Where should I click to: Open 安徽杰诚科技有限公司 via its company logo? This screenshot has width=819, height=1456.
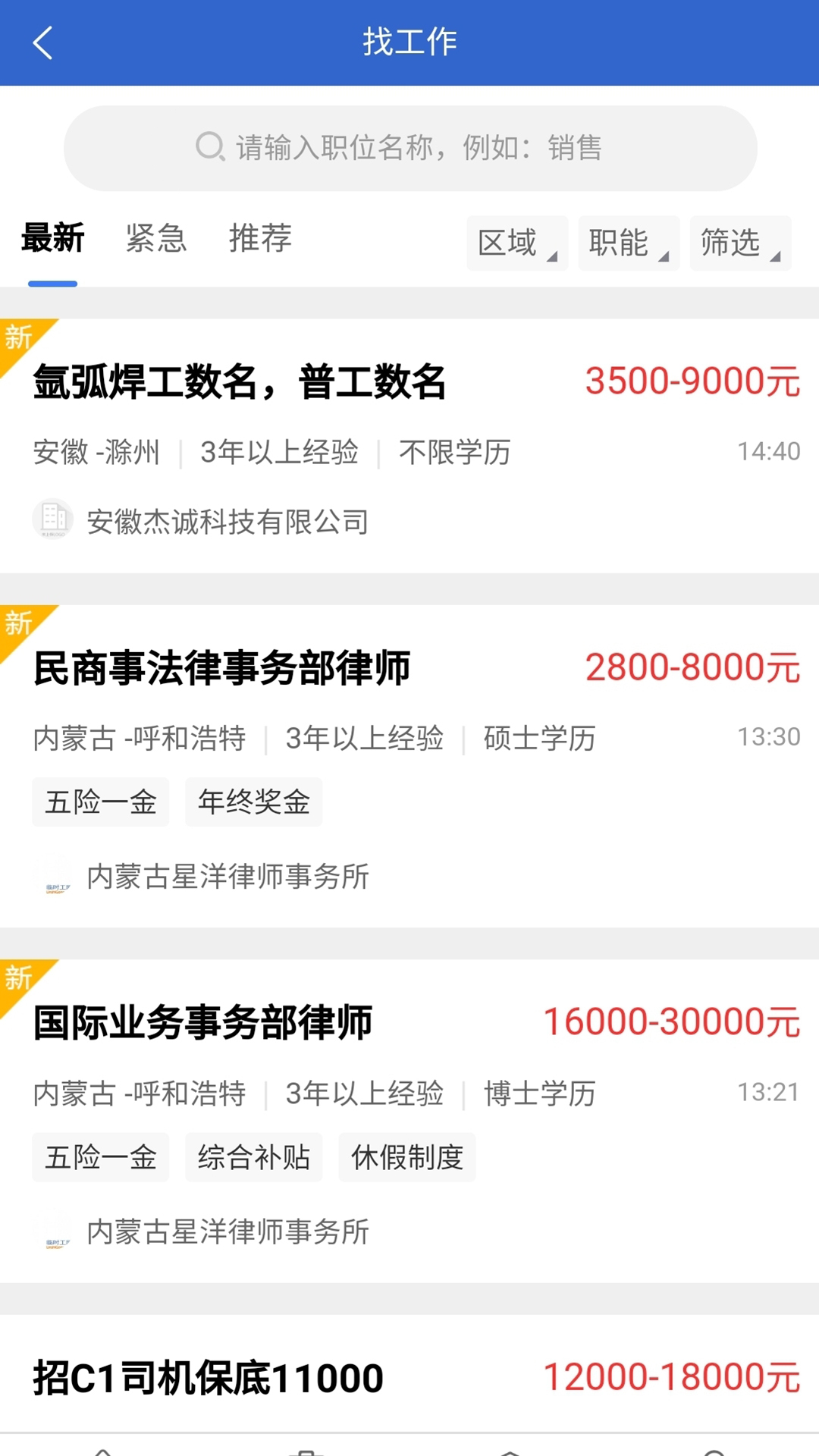[x=53, y=520]
